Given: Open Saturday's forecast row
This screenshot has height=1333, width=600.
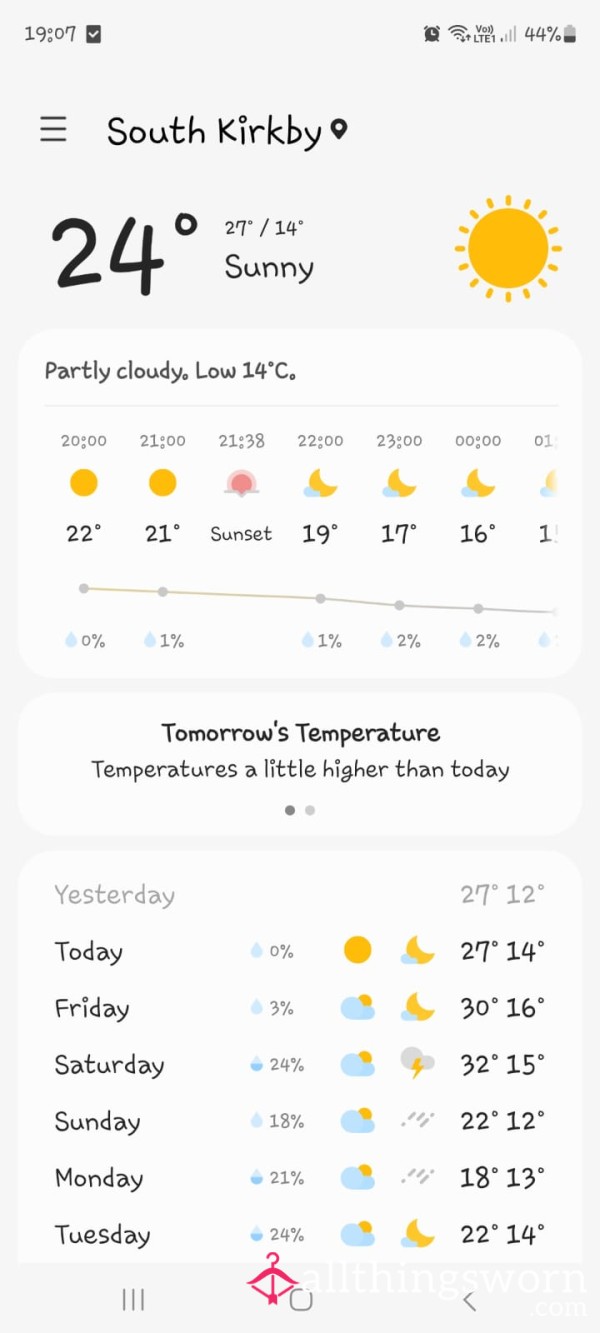Looking at the screenshot, I should tap(299, 1065).
